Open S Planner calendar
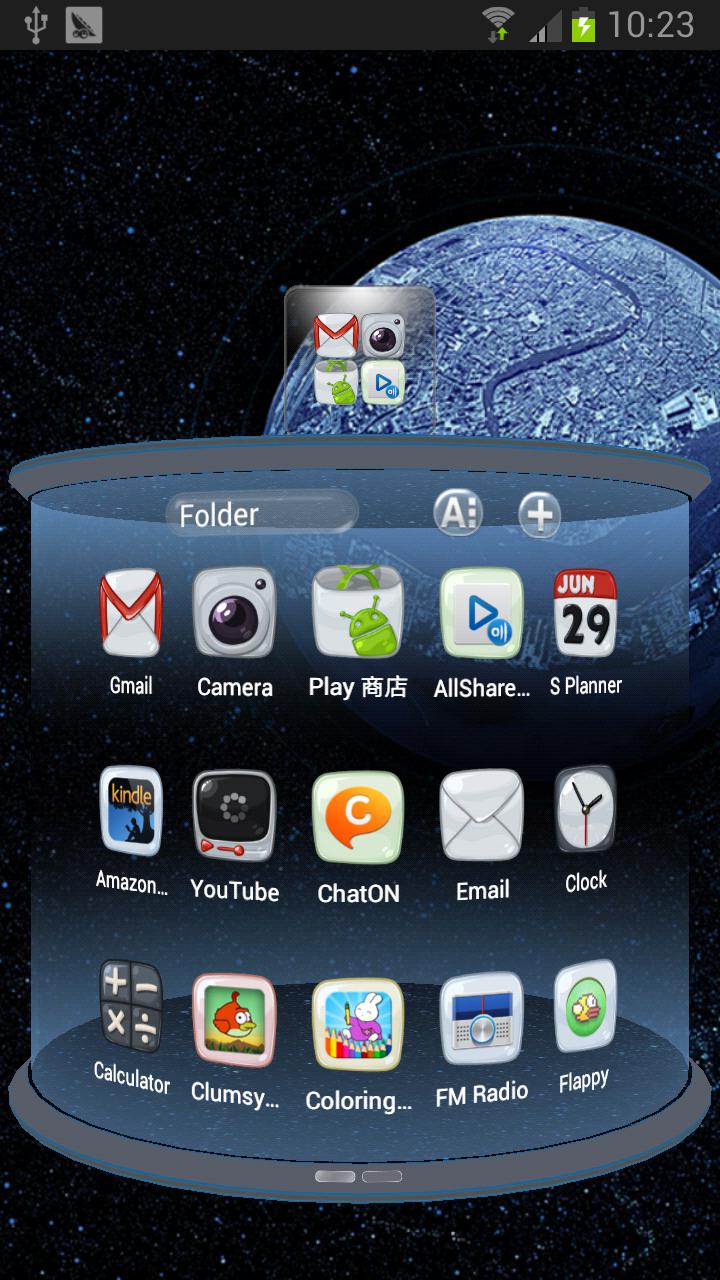 (x=585, y=613)
